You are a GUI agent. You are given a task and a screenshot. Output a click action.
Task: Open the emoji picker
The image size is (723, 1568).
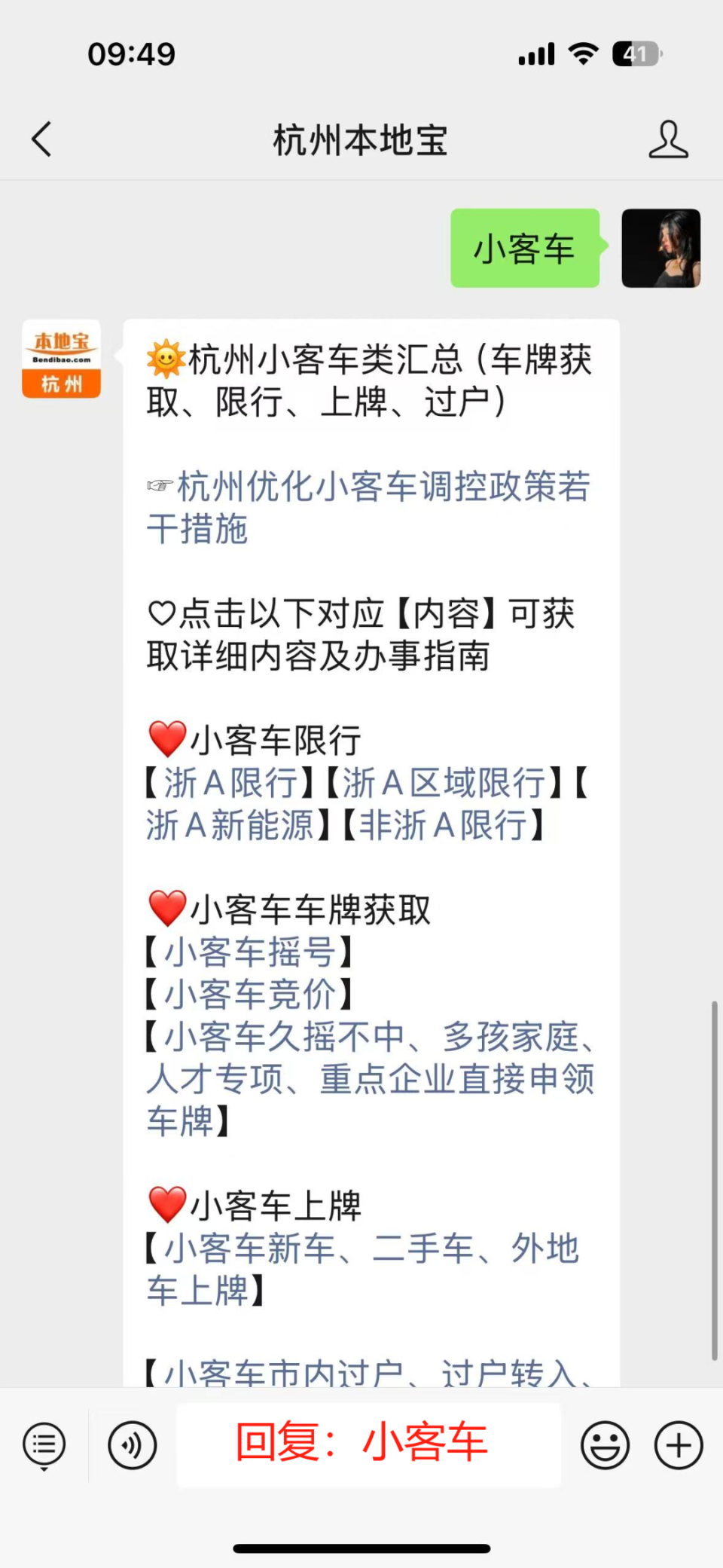tap(605, 1445)
